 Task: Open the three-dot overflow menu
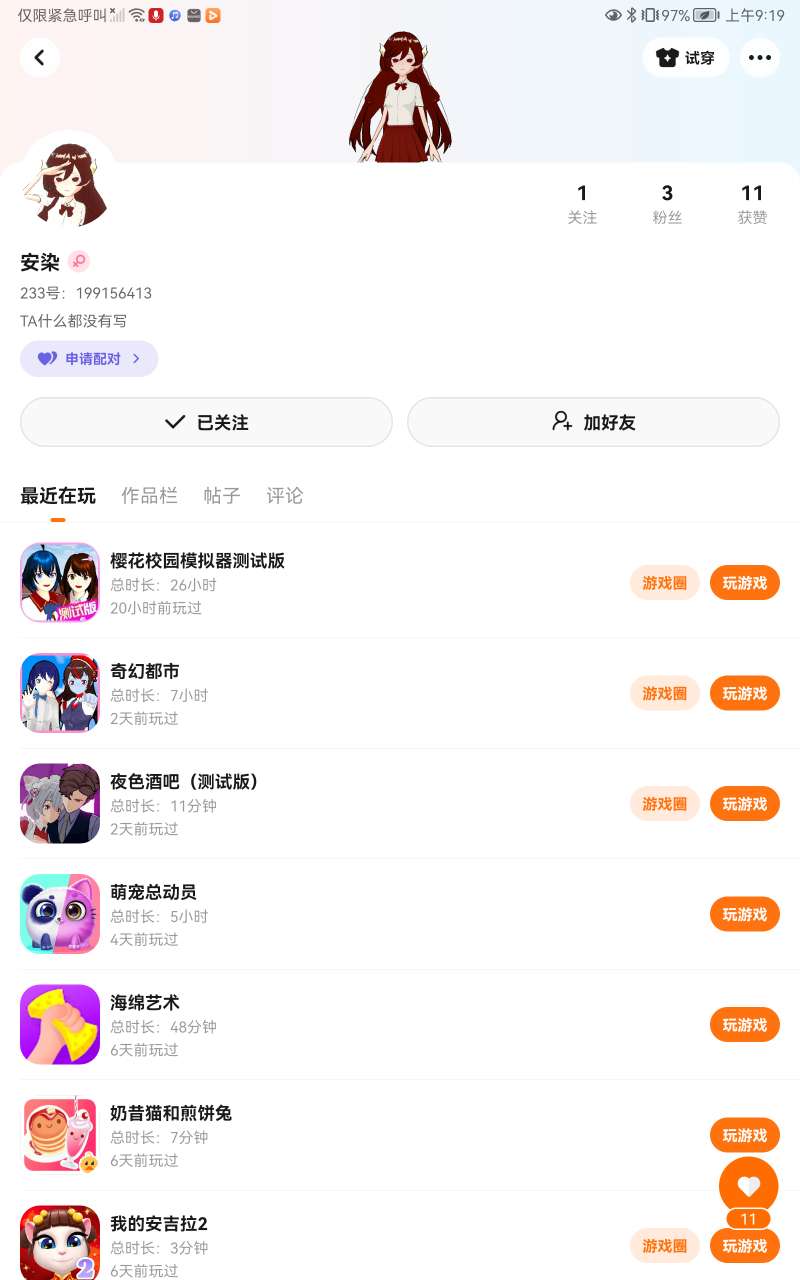pos(760,58)
